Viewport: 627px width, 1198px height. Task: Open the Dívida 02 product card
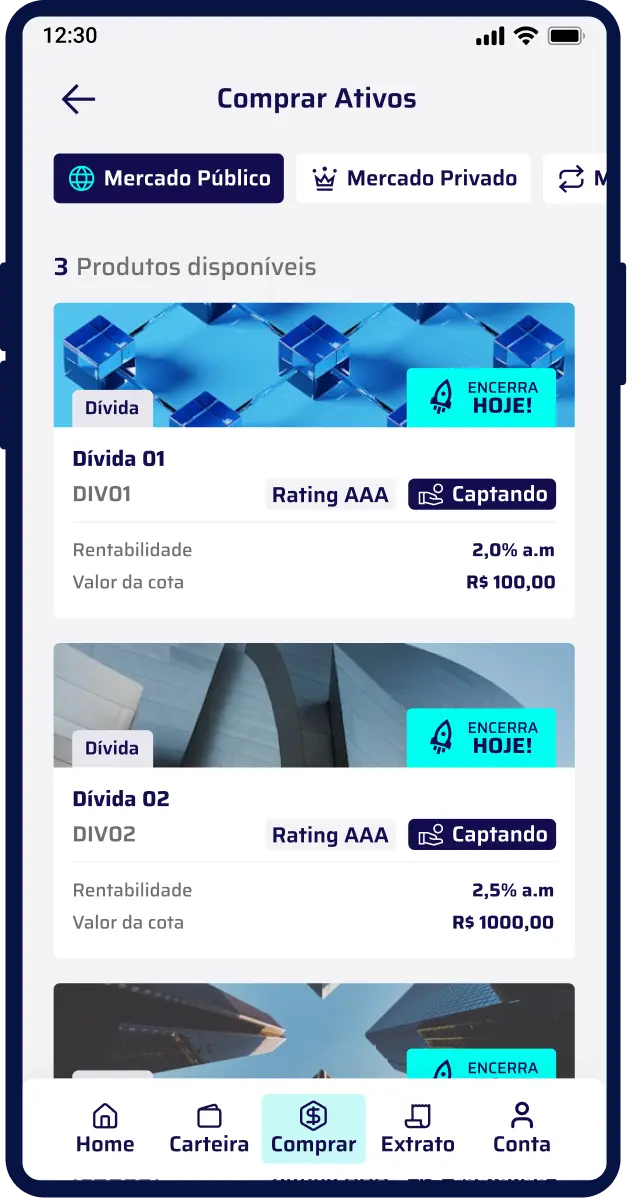pyautogui.click(x=314, y=800)
